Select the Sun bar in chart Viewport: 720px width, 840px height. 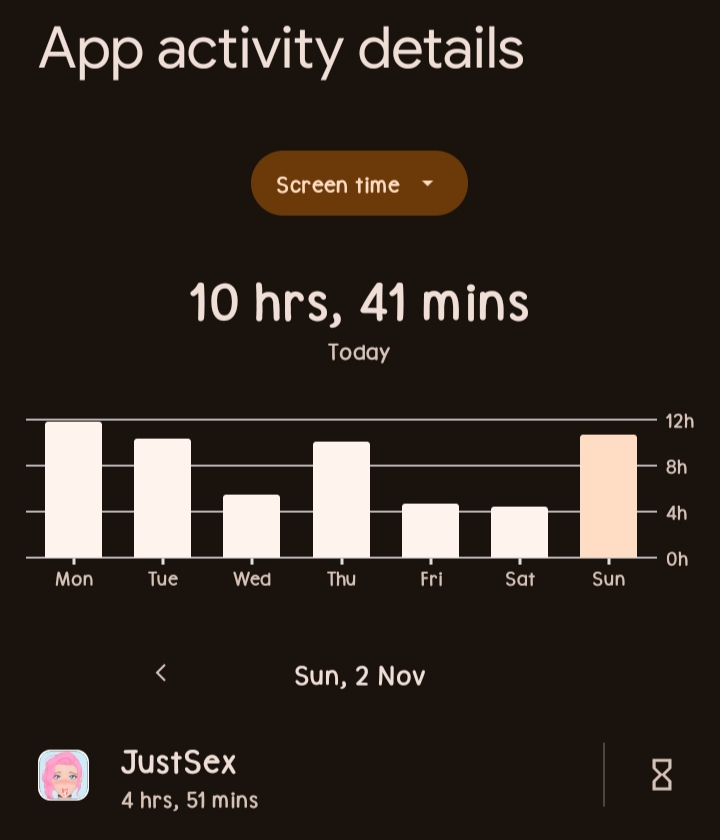pos(608,496)
